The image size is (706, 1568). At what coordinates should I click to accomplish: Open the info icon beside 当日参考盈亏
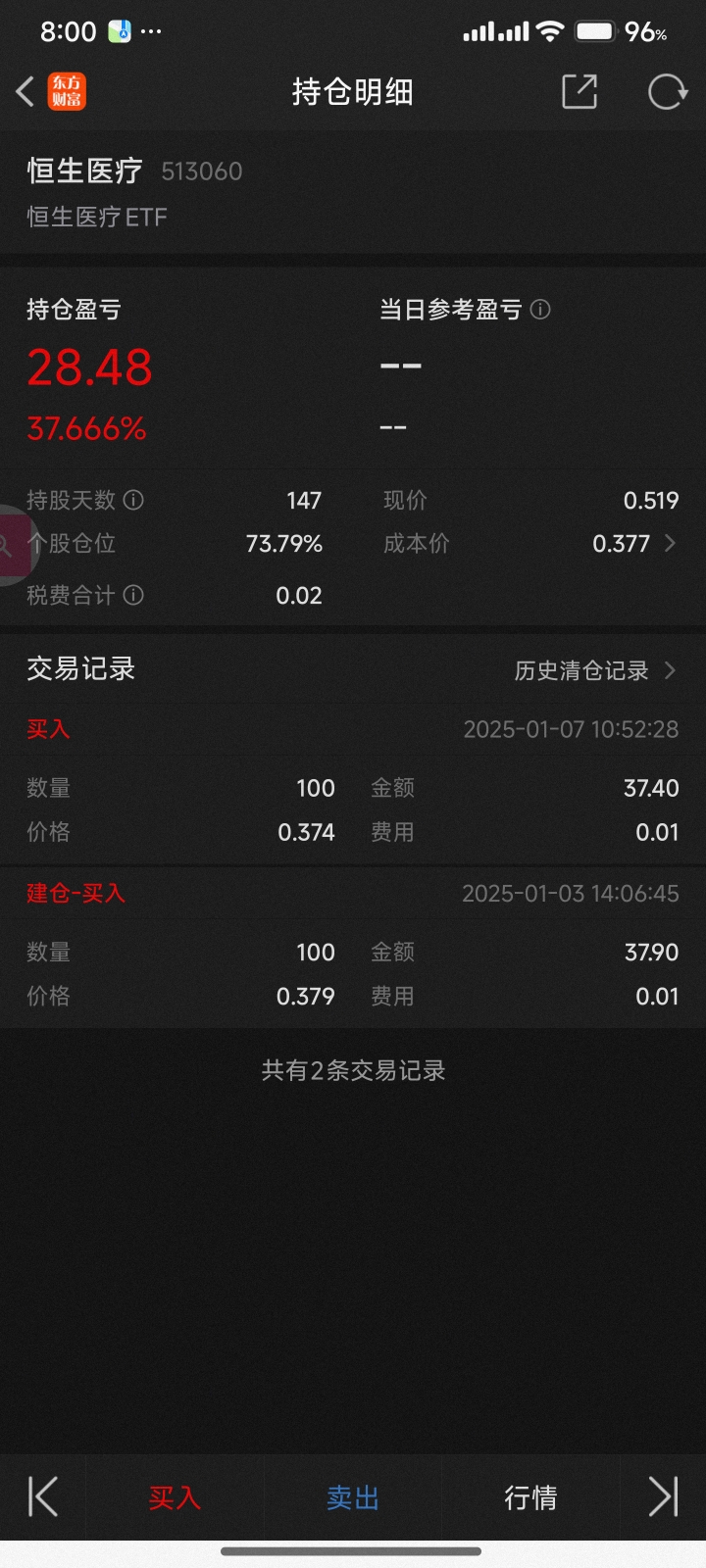point(539,310)
